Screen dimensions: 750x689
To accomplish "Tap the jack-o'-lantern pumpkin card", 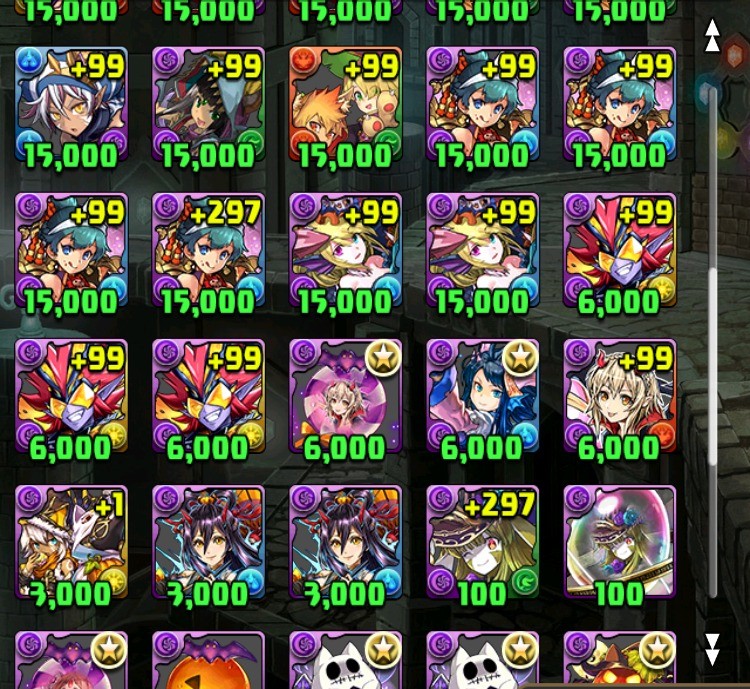I will 208,662.
